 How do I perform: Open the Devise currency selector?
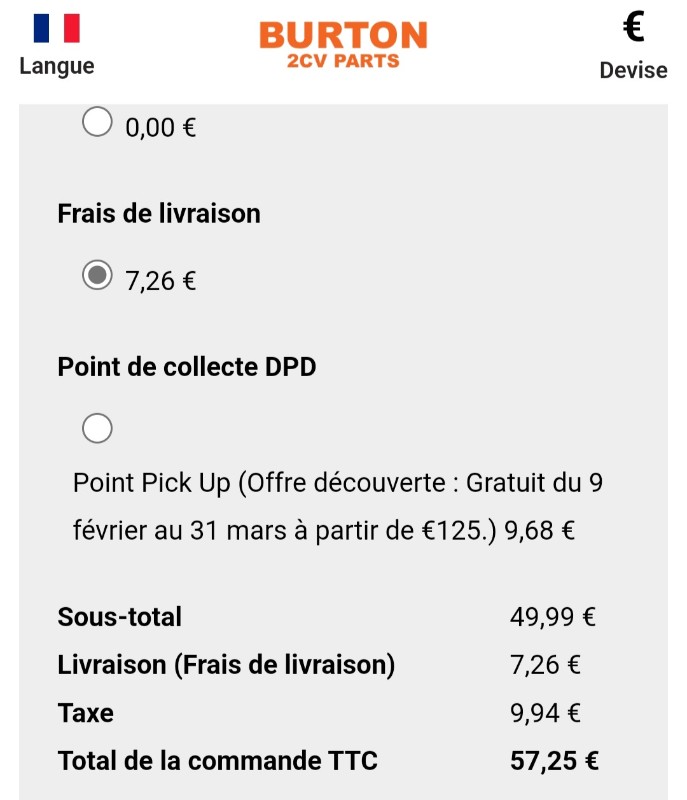pyautogui.click(x=633, y=45)
